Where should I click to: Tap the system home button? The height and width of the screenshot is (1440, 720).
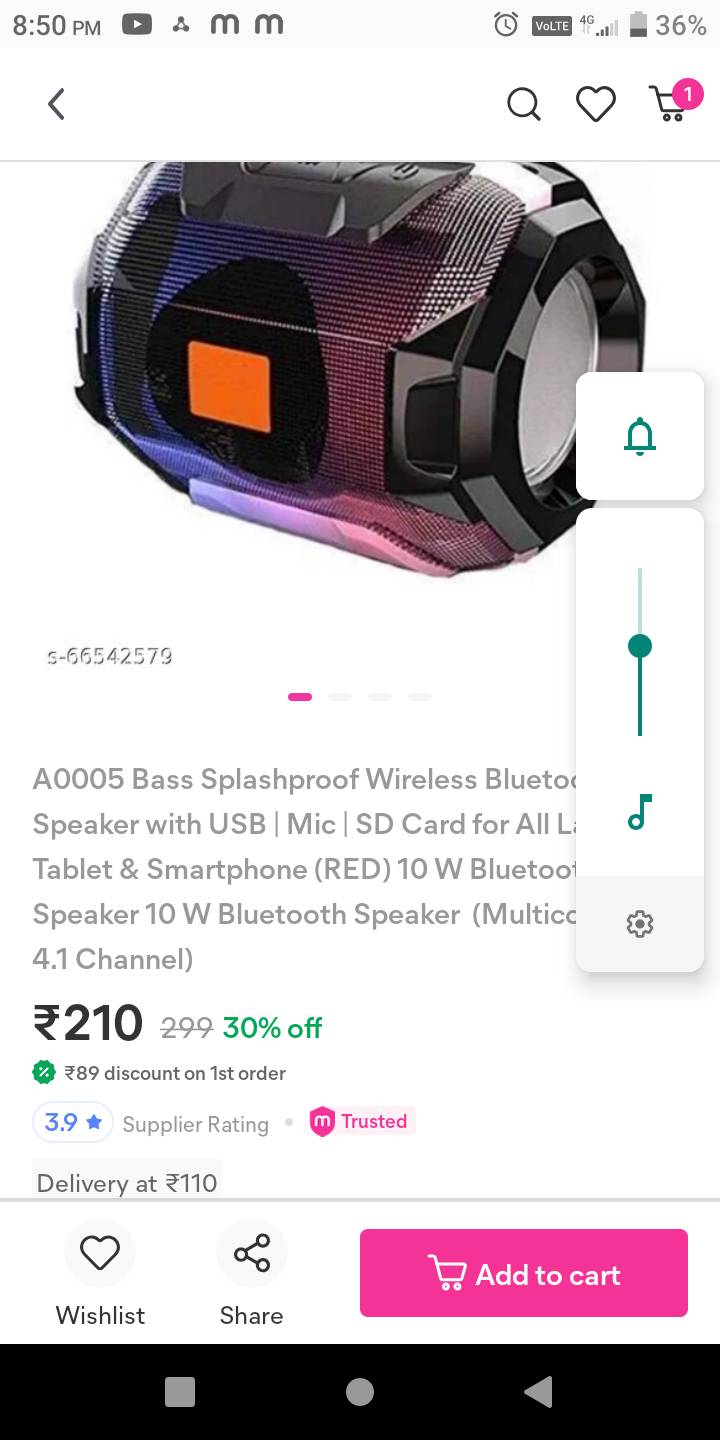(360, 1391)
